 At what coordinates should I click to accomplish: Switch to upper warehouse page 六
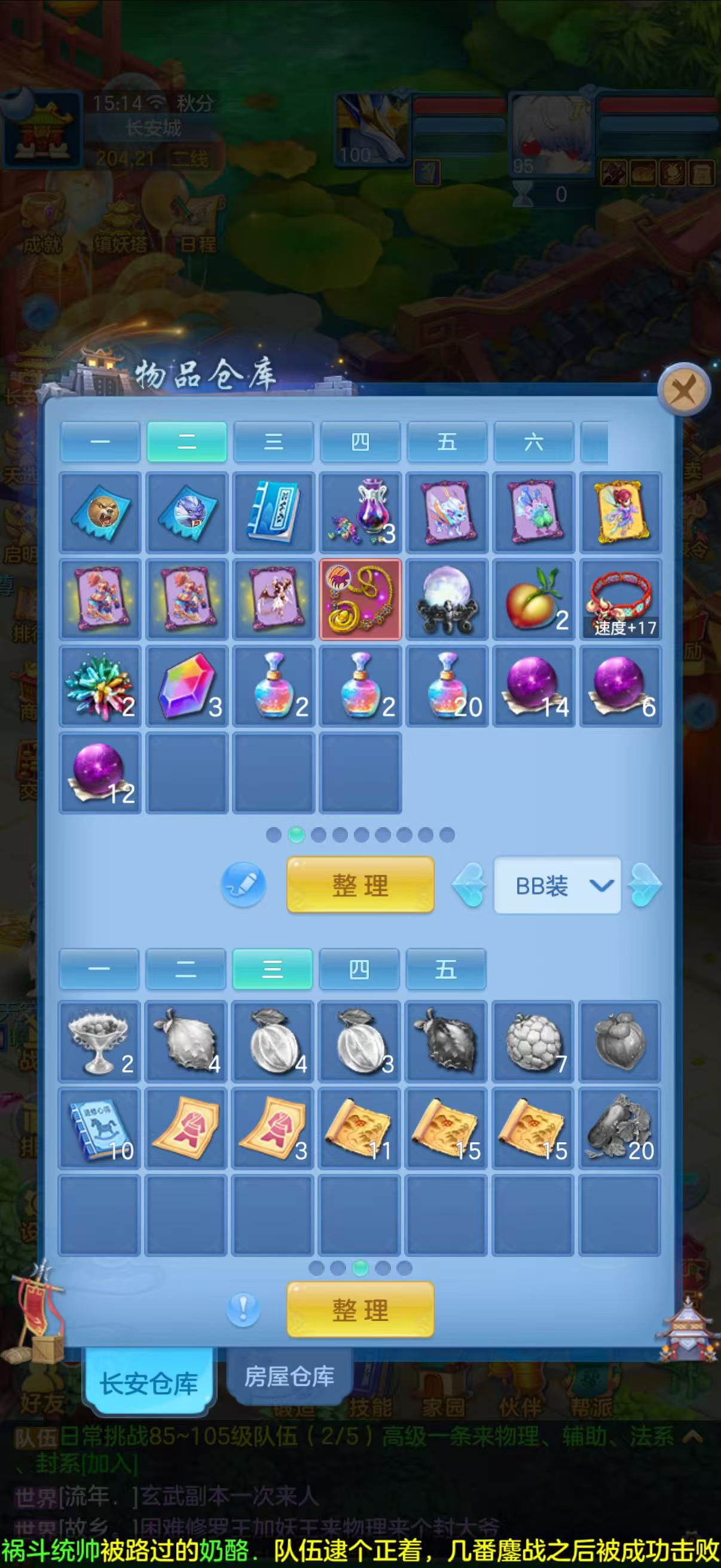click(534, 442)
